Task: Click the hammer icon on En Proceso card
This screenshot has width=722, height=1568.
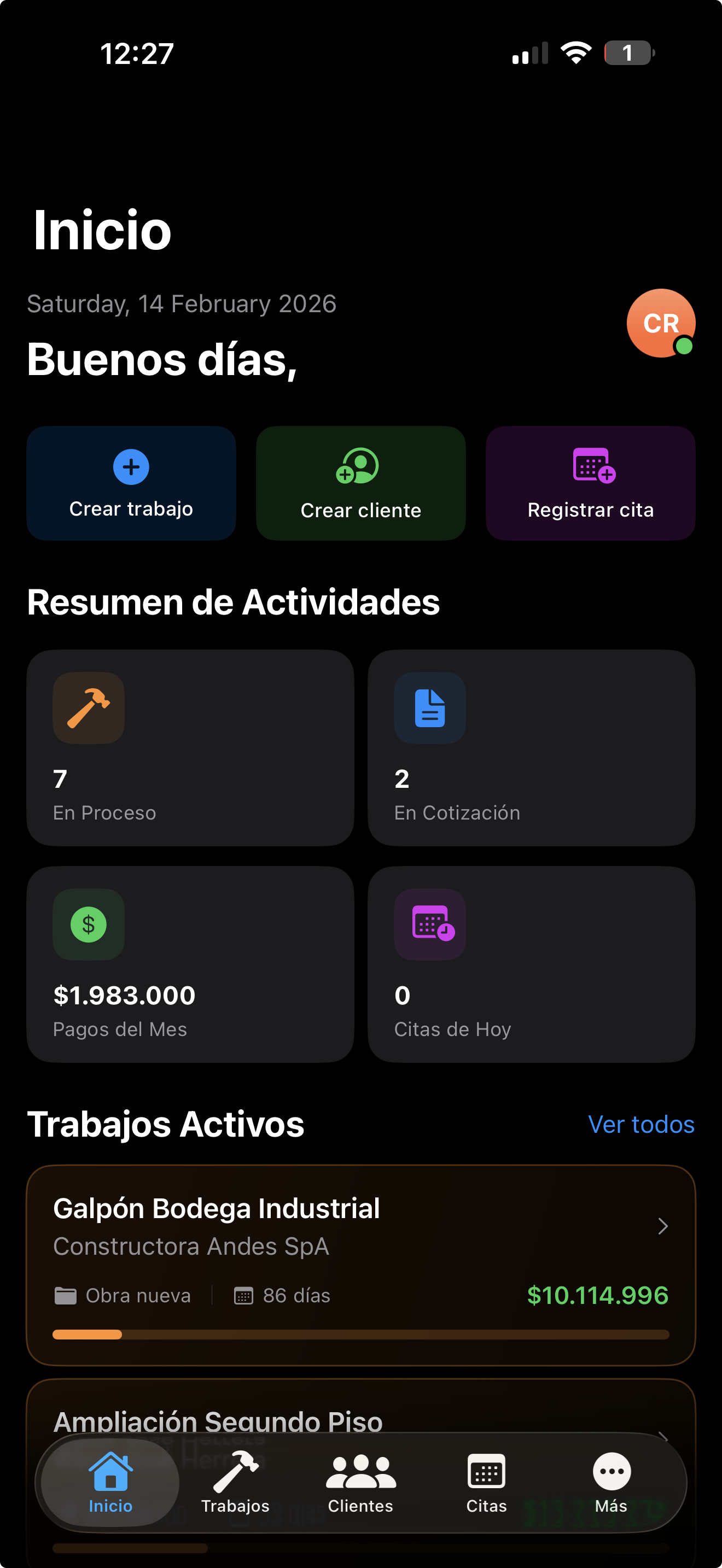Action: click(x=88, y=708)
